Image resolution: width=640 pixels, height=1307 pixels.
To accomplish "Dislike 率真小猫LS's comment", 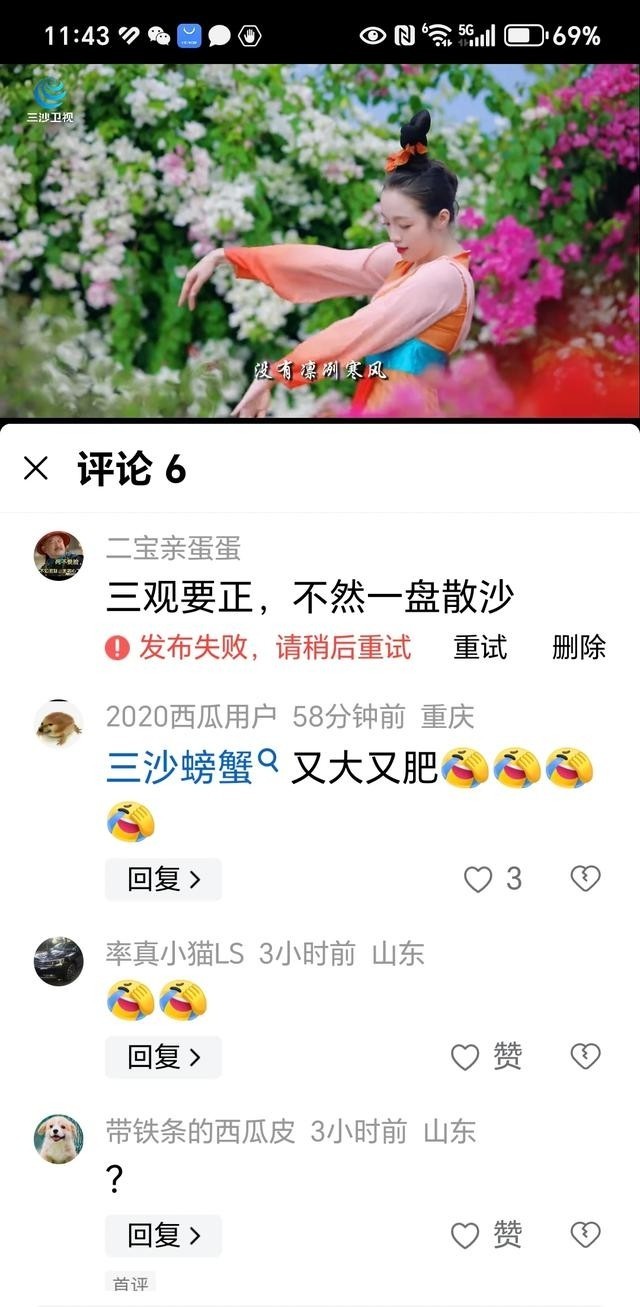I will pyautogui.click(x=585, y=1057).
